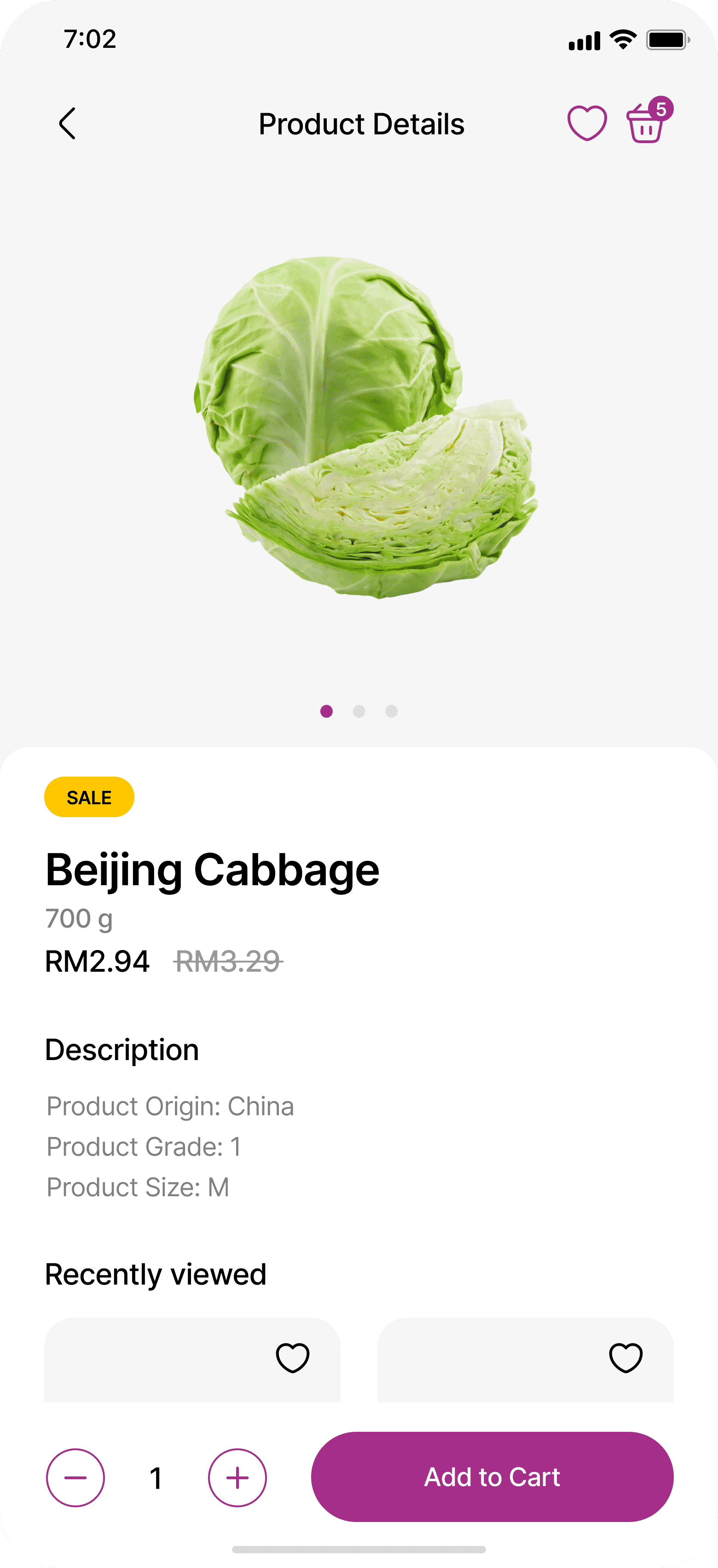The width and height of the screenshot is (718, 1568).
Task: Decrease quantity with the minus button
Action: pyautogui.click(x=75, y=1477)
